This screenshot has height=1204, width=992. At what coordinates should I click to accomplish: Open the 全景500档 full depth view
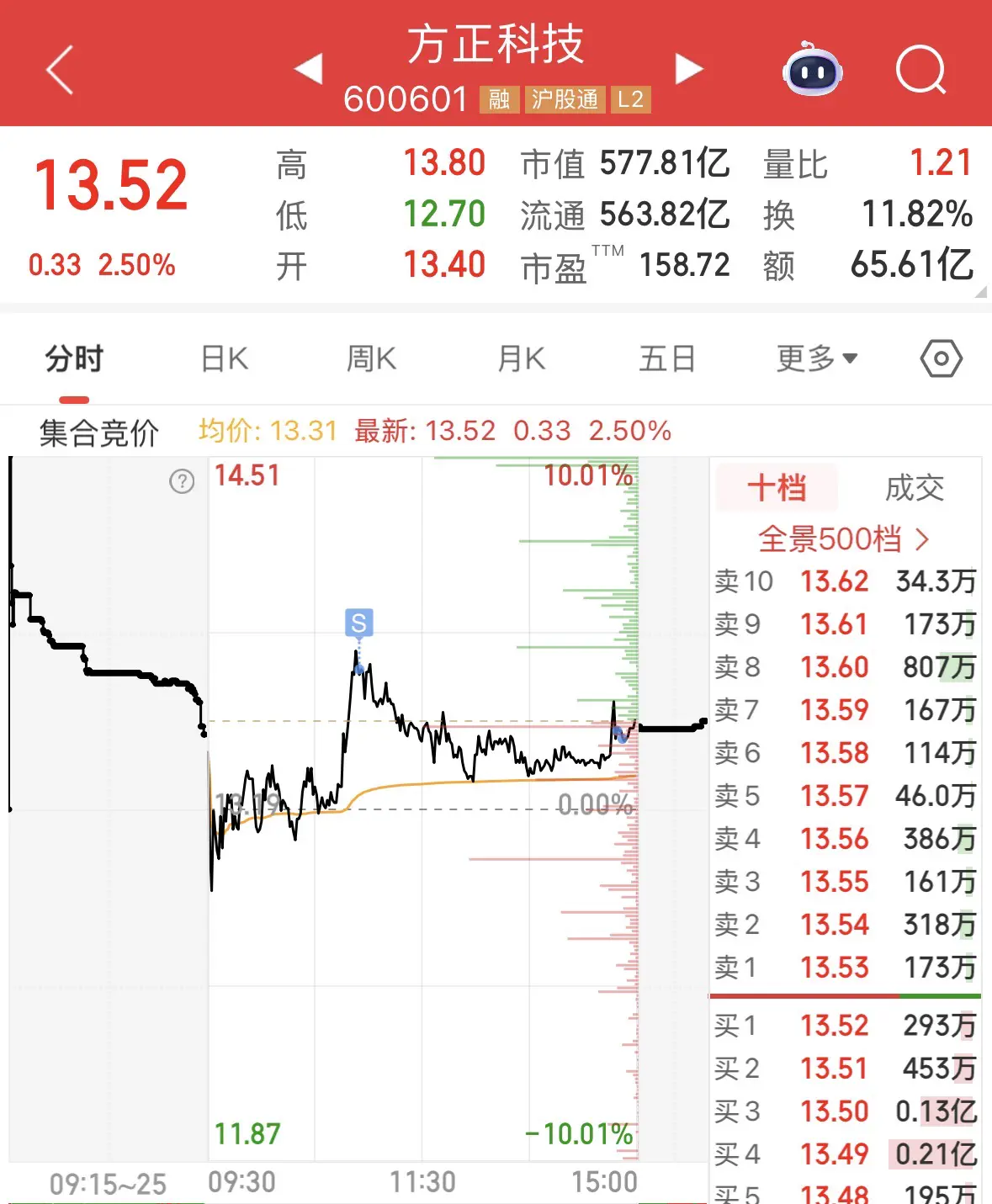point(843,538)
